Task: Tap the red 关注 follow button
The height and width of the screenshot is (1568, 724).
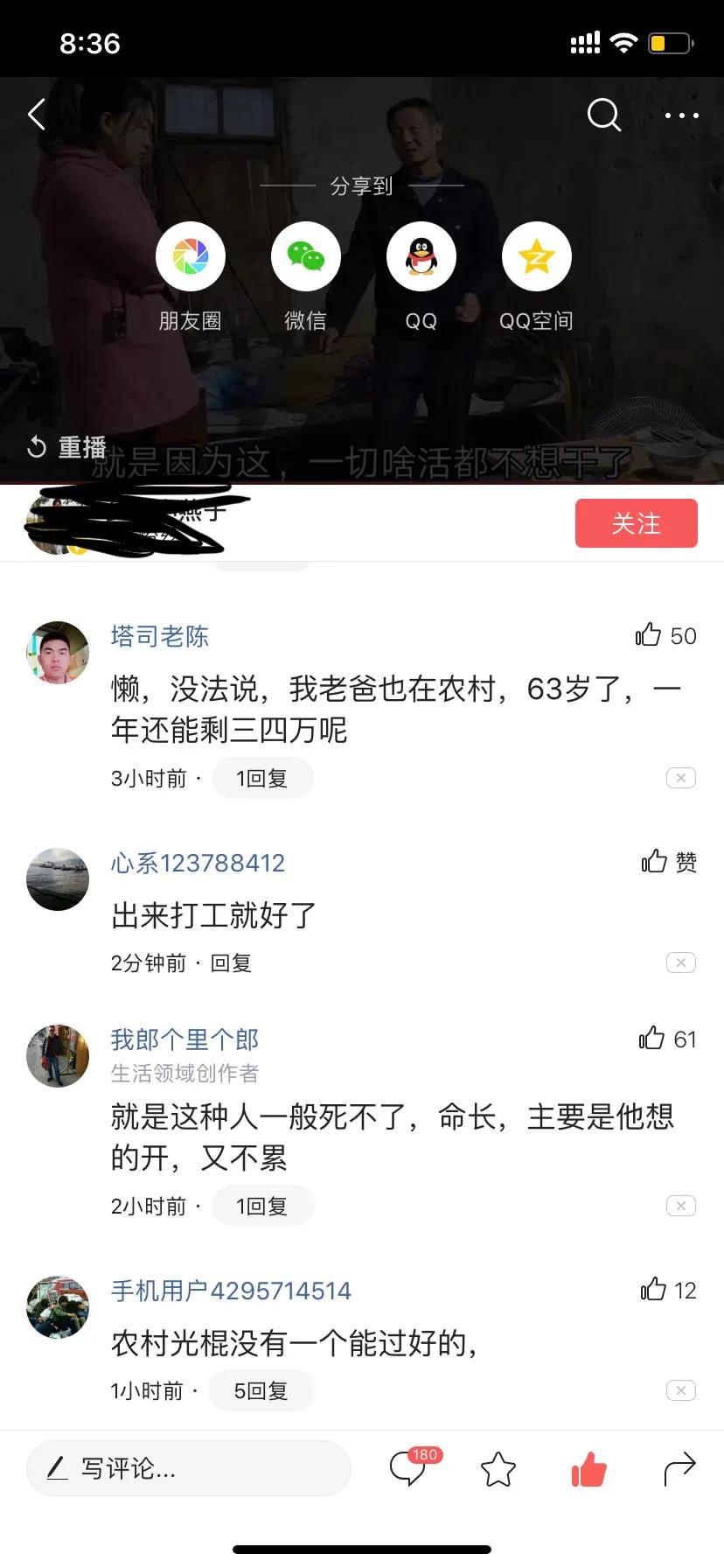Action: point(636,522)
